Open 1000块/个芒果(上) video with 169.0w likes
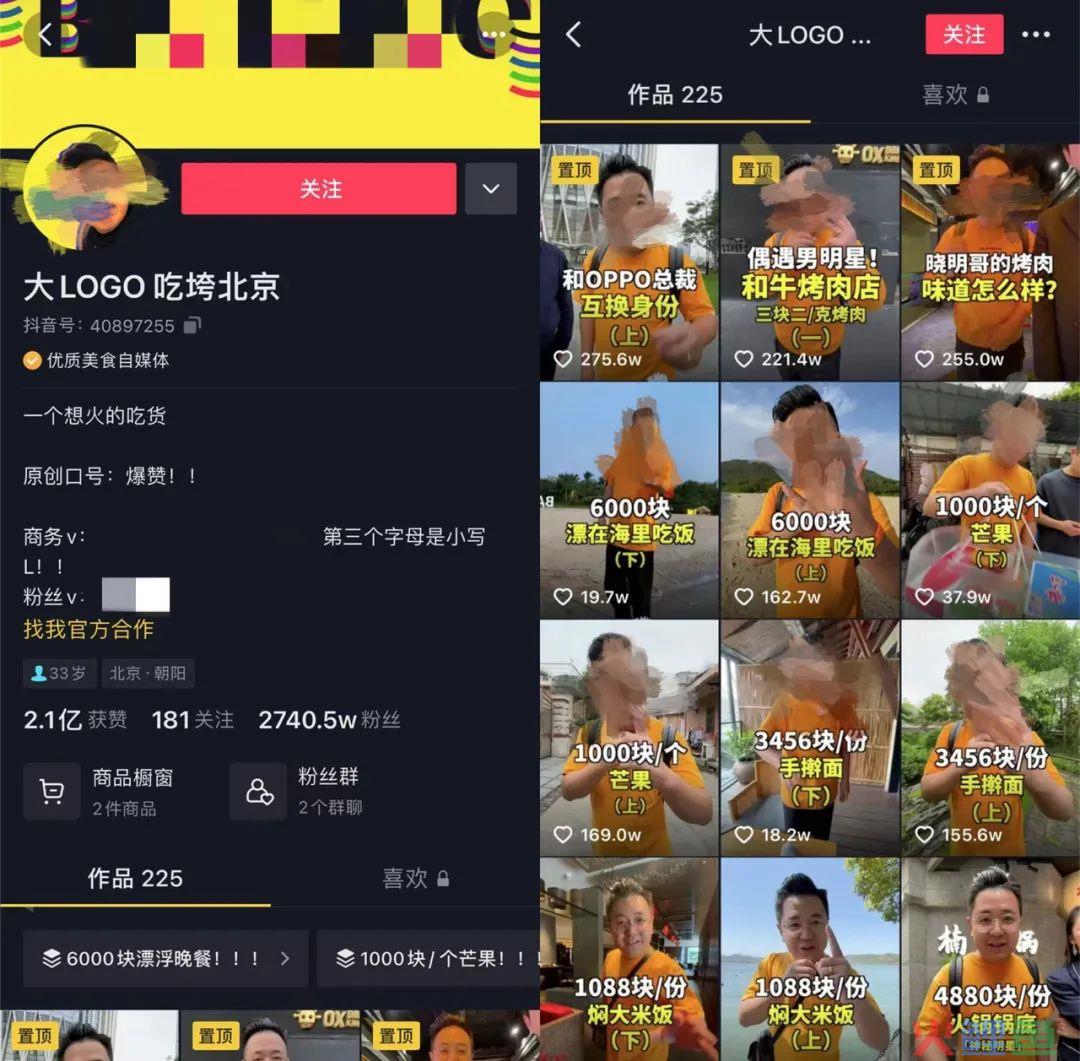Image resolution: width=1080 pixels, height=1061 pixels. 629,737
